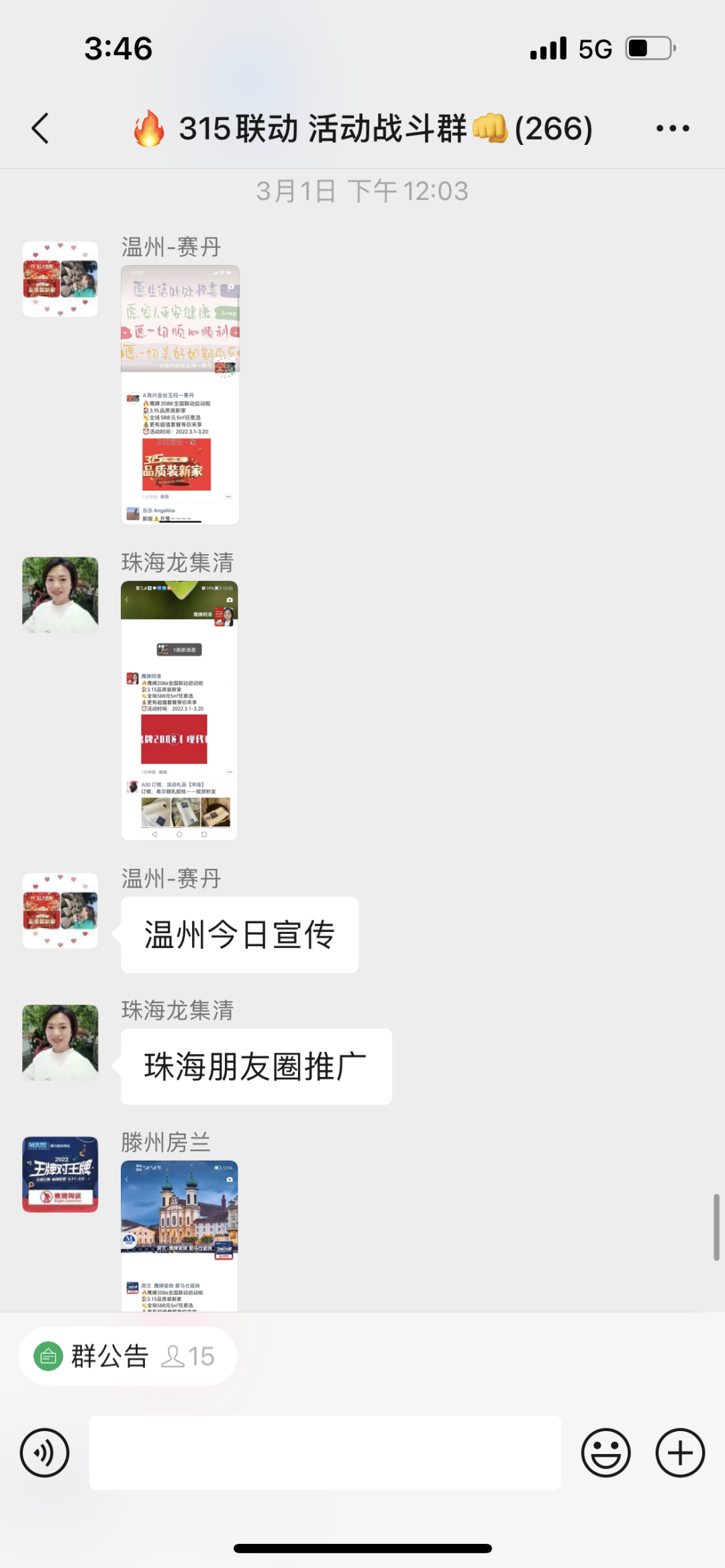Focus the message text field
The height and width of the screenshot is (1568, 725).
(325, 1453)
